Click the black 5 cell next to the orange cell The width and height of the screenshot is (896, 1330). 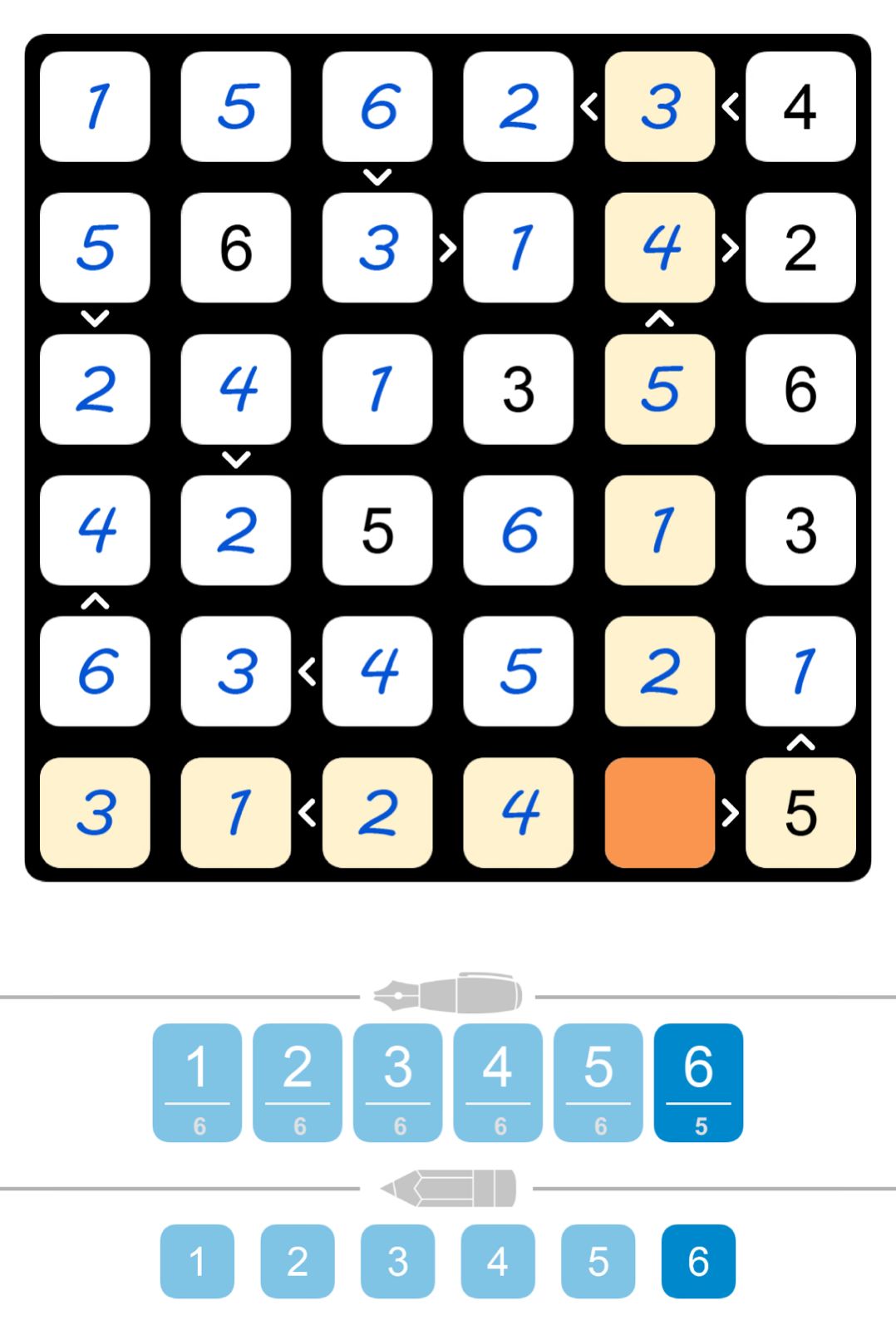[x=800, y=813]
